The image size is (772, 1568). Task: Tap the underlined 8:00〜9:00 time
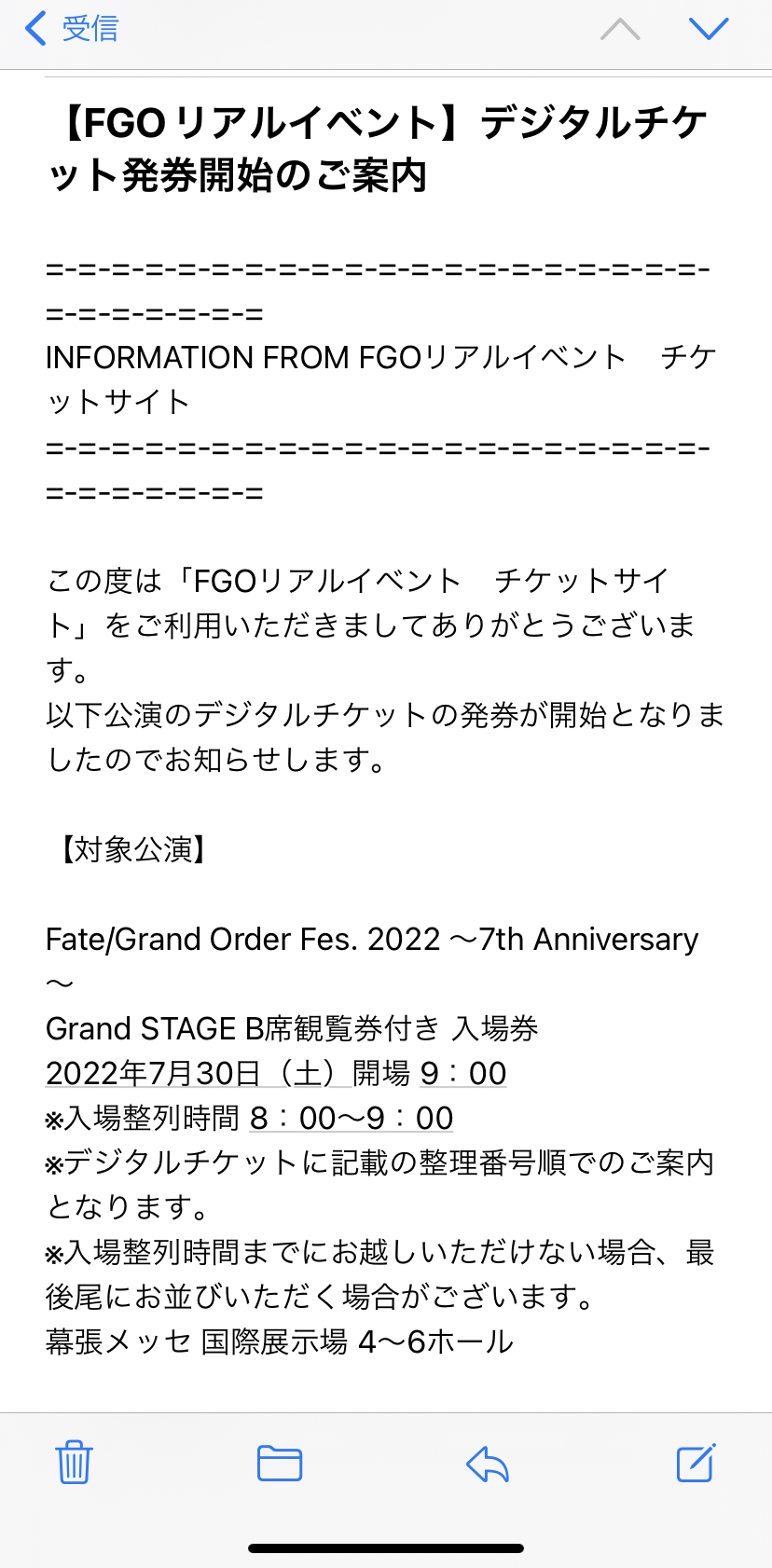click(x=352, y=1118)
